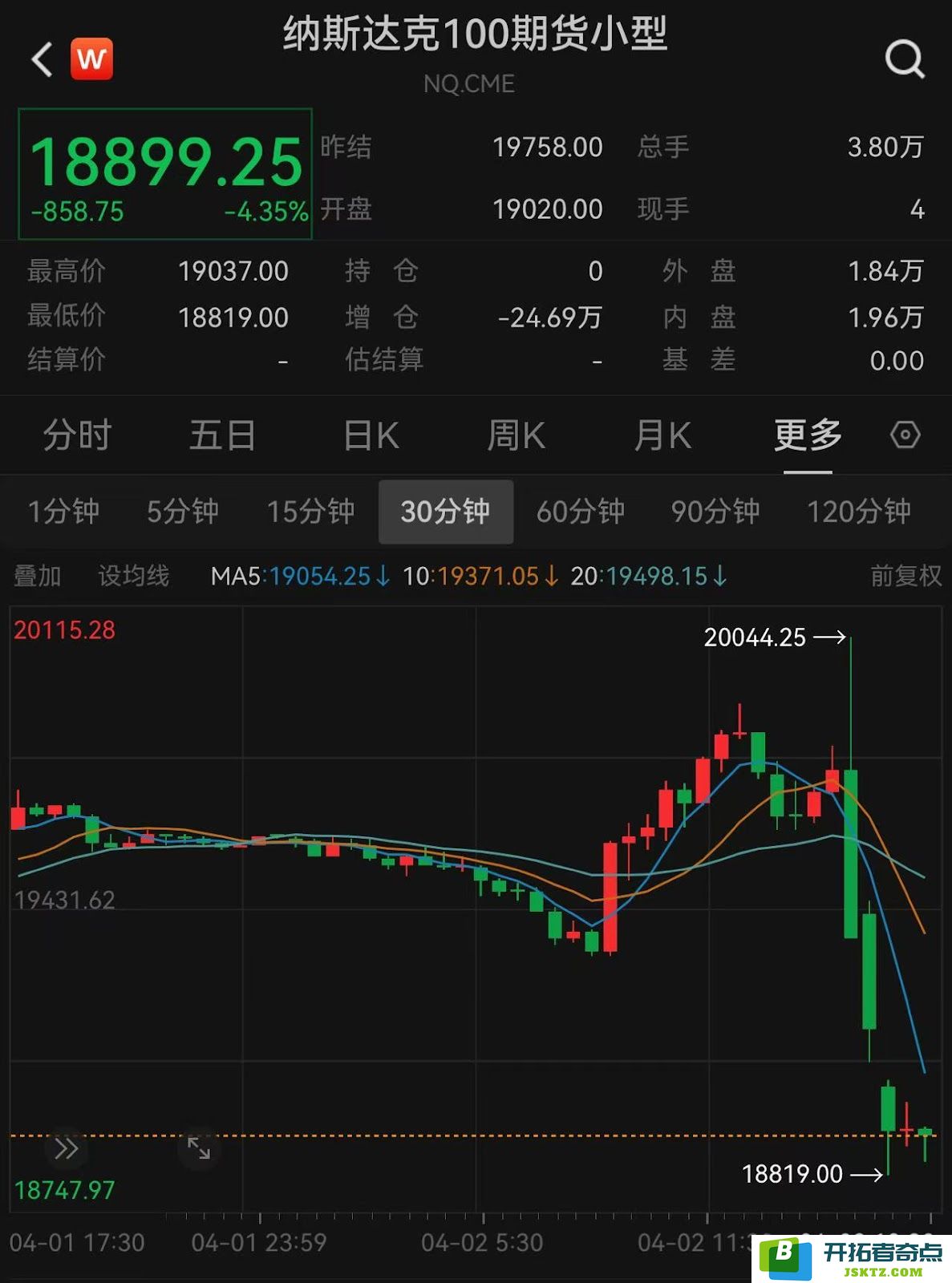952x1283 pixels.
Task: Select the 周K chart tab
Action: tap(516, 435)
